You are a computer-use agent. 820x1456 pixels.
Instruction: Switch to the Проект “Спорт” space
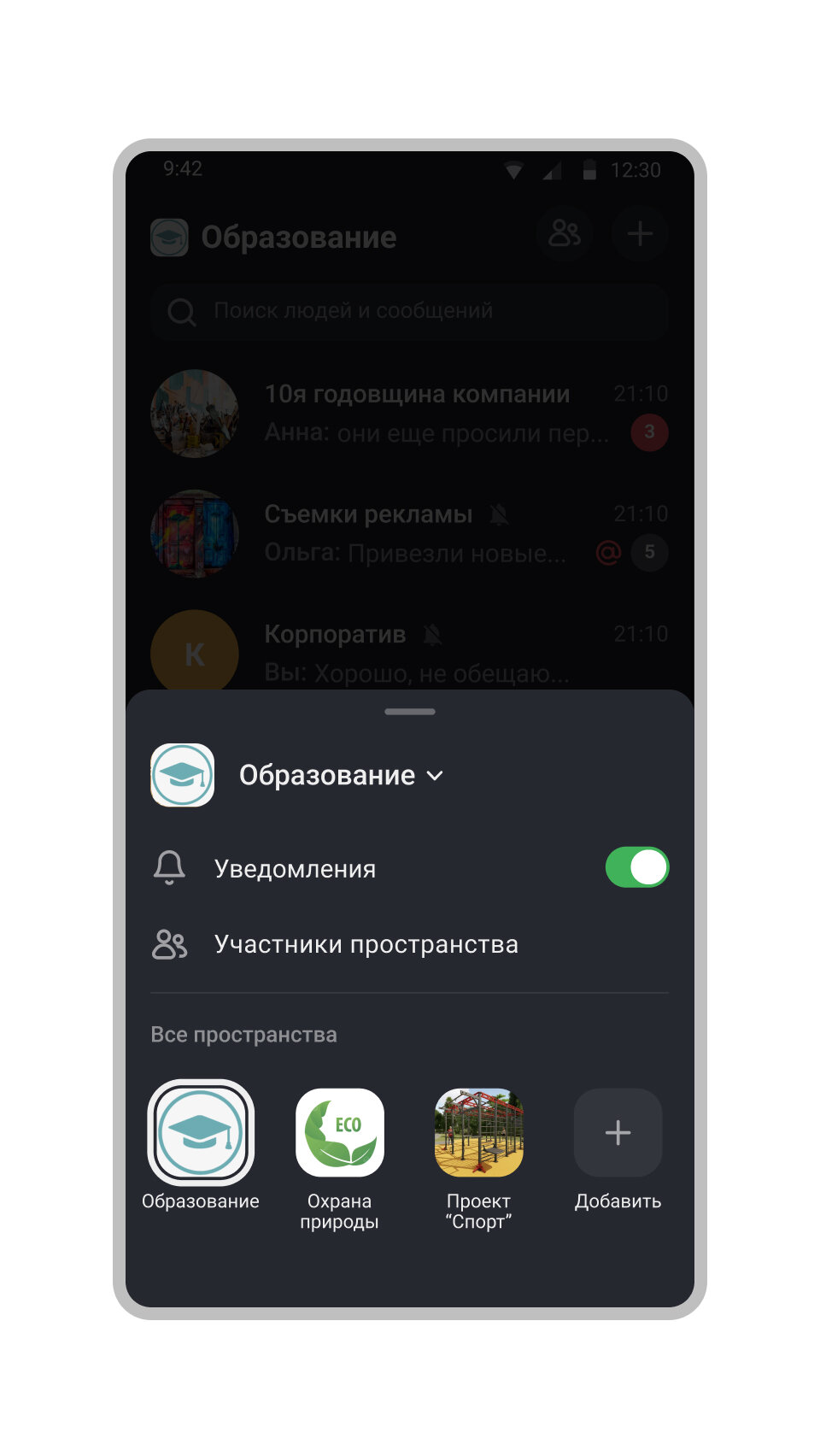coord(478,1133)
